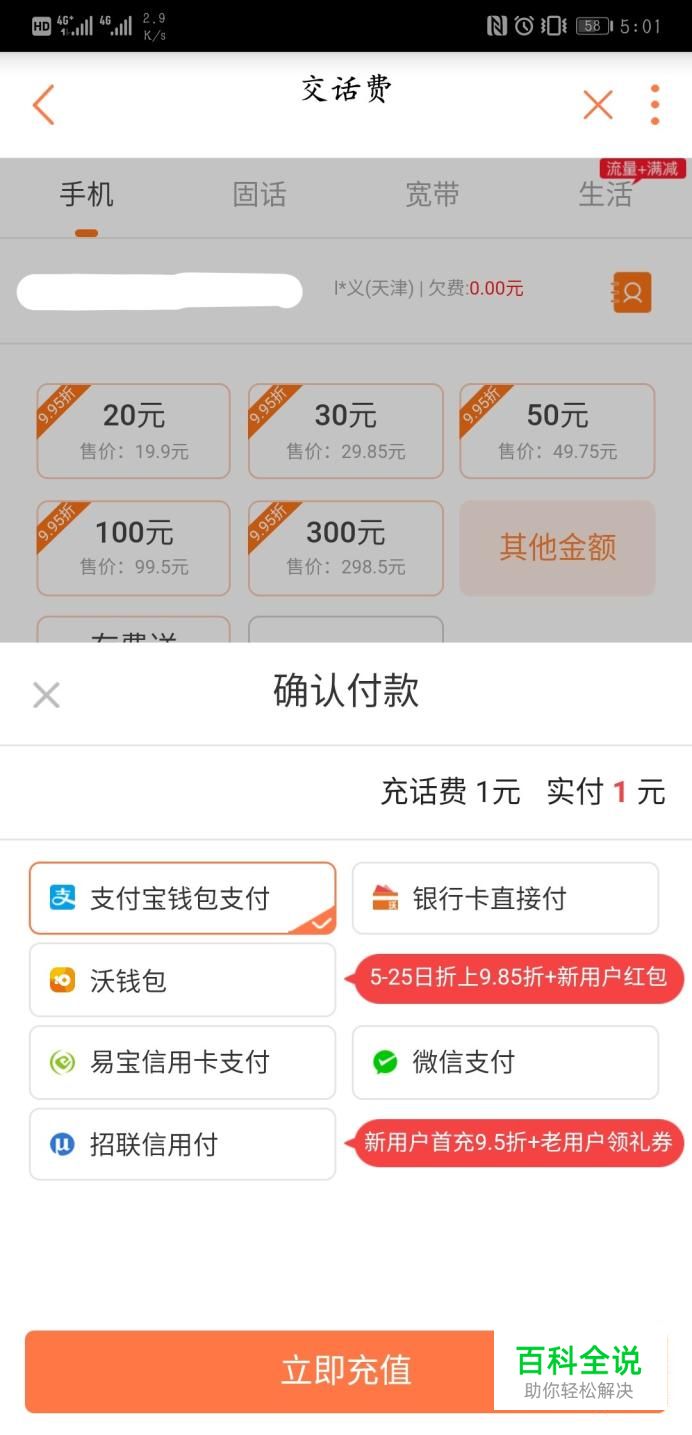Image resolution: width=692 pixels, height=1435 pixels.
Task: Select 招联信用付 payment option
Action: pos(182,1144)
